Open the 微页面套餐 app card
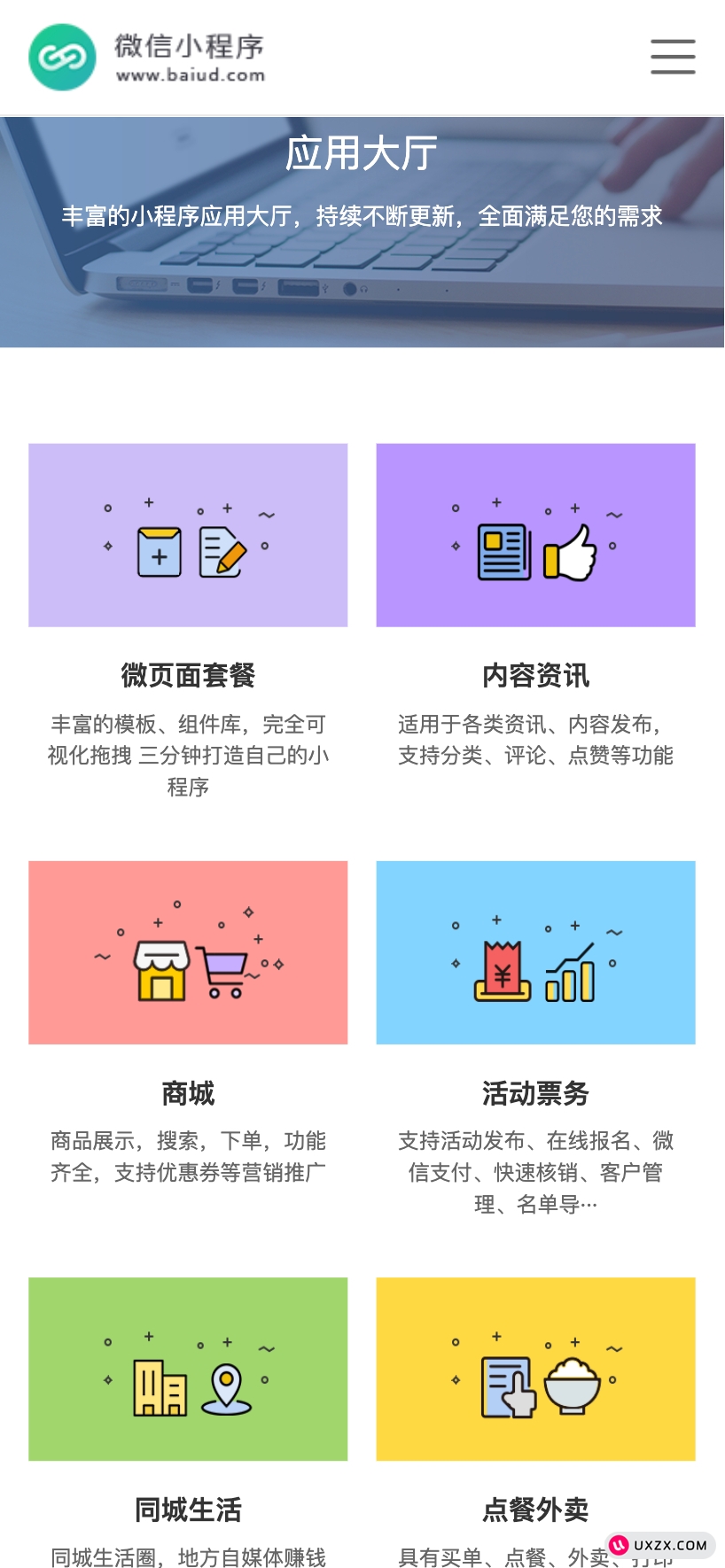725x1568 pixels. [x=188, y=535]
